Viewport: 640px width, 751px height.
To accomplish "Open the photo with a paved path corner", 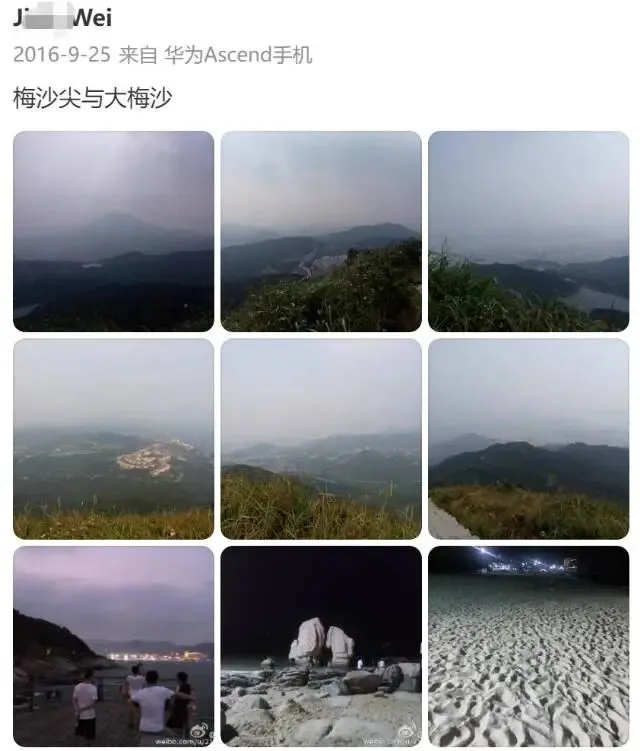I will [528, 439].
